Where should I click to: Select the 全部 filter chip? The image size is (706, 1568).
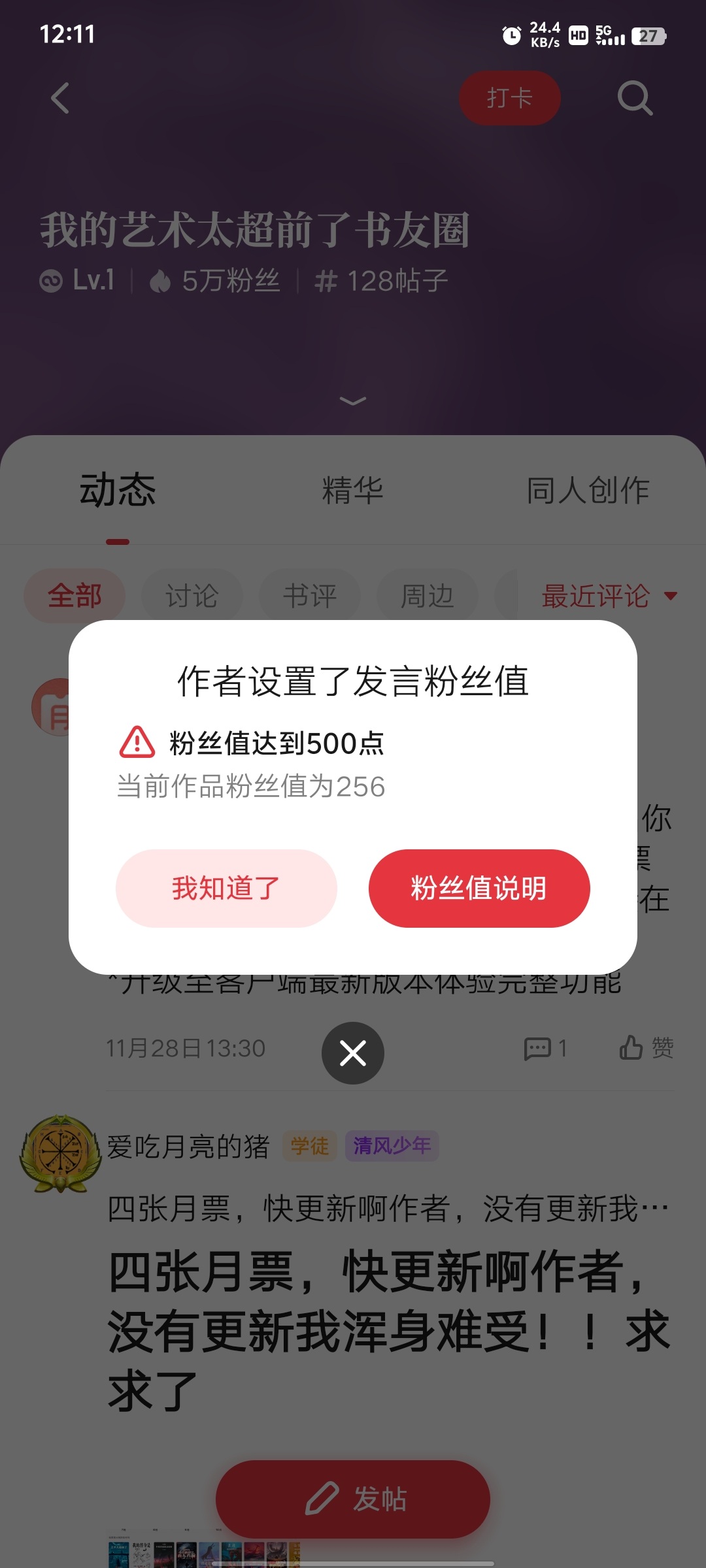click(x=75, y=596)
